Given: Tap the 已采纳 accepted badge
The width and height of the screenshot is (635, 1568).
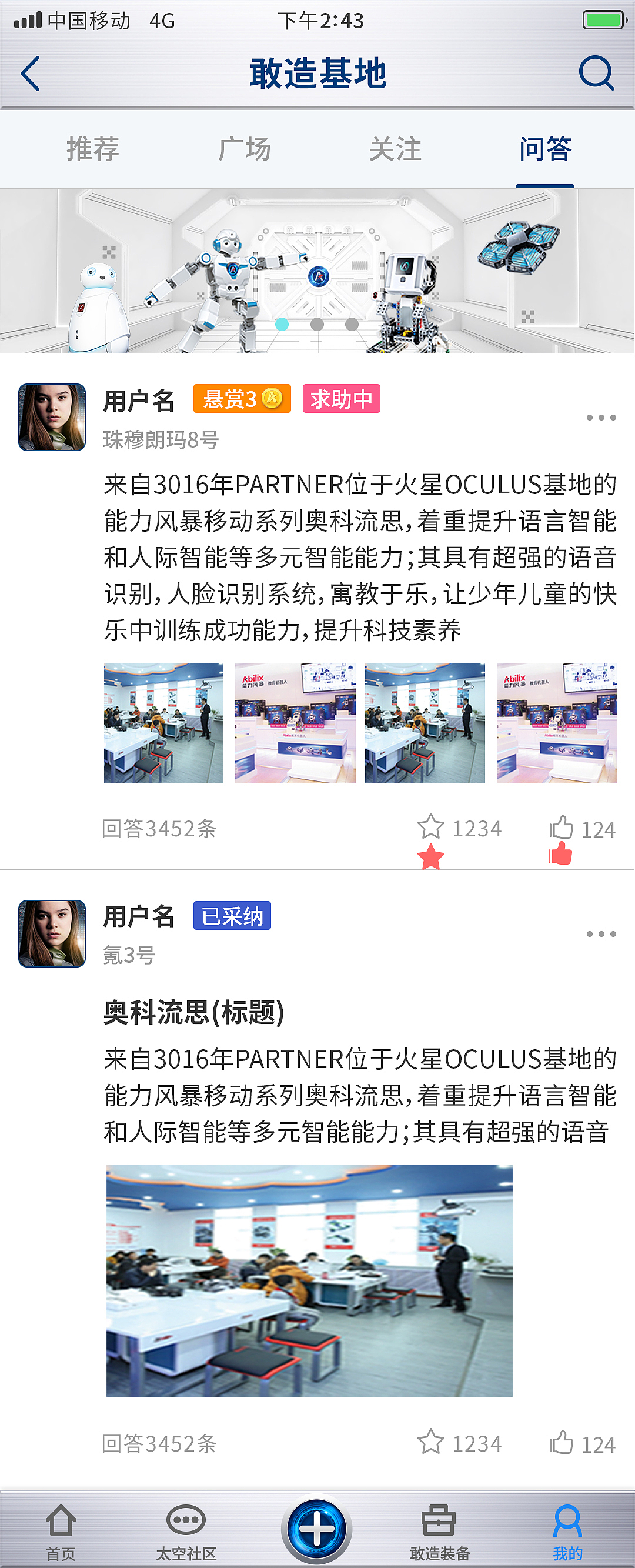Looking at the screenshot, I should tap(232, 917).
